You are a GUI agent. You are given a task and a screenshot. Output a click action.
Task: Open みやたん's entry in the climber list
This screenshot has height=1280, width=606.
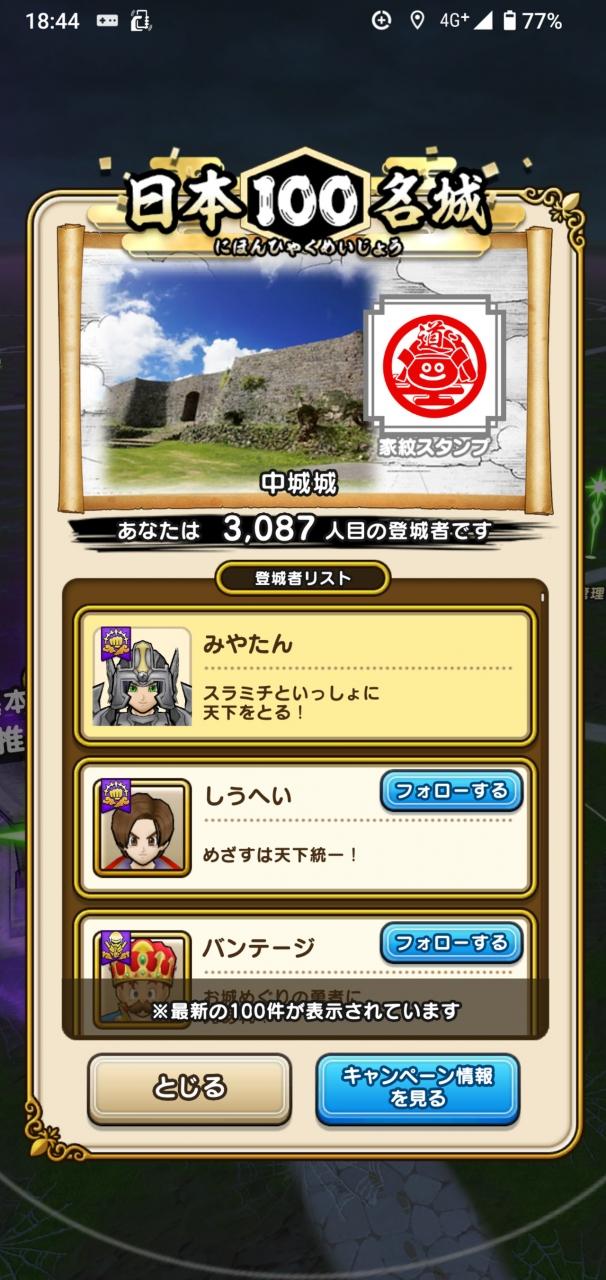click(x=305, y=676)
